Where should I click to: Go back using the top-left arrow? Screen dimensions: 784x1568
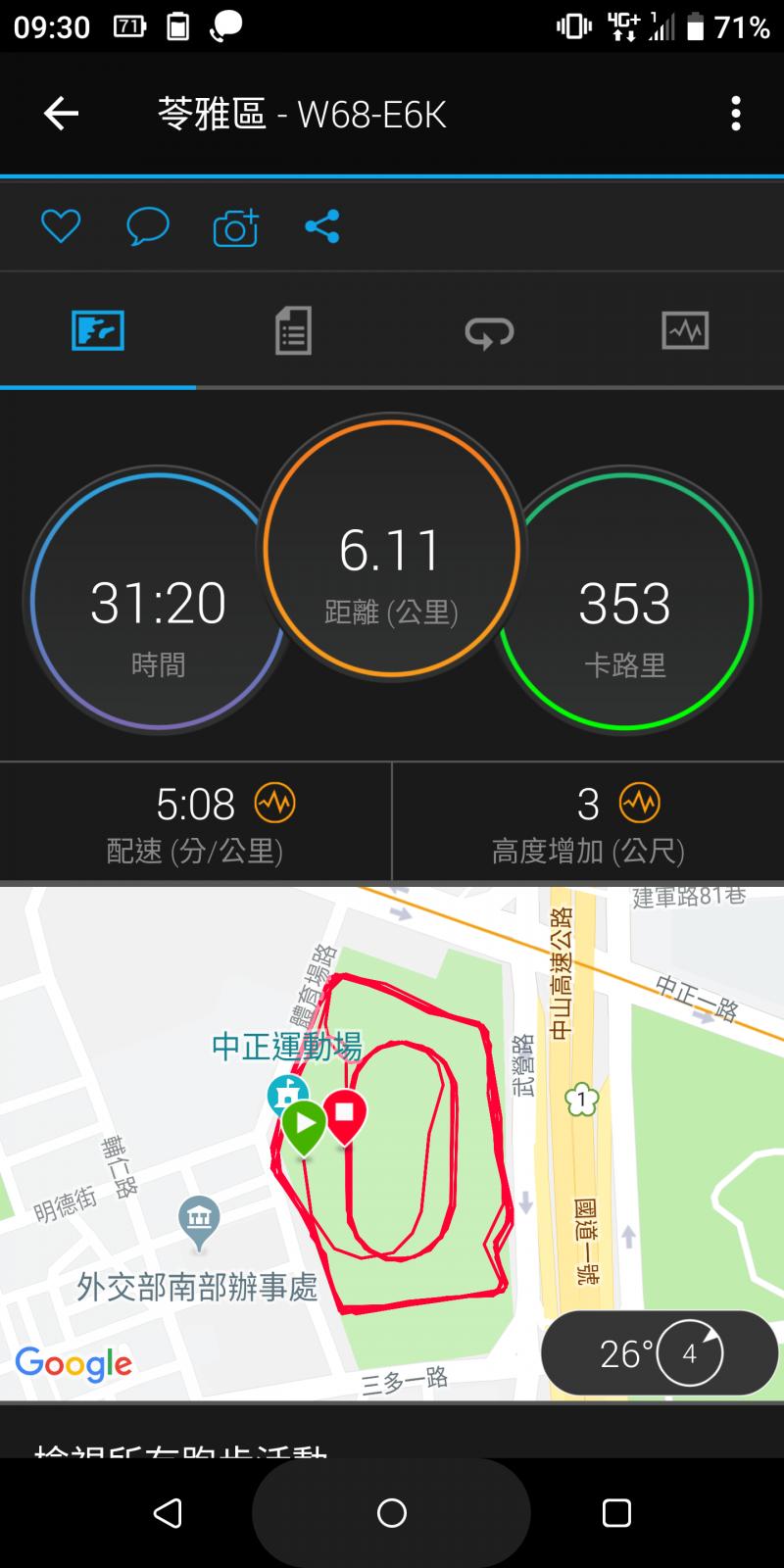(61, 114)
